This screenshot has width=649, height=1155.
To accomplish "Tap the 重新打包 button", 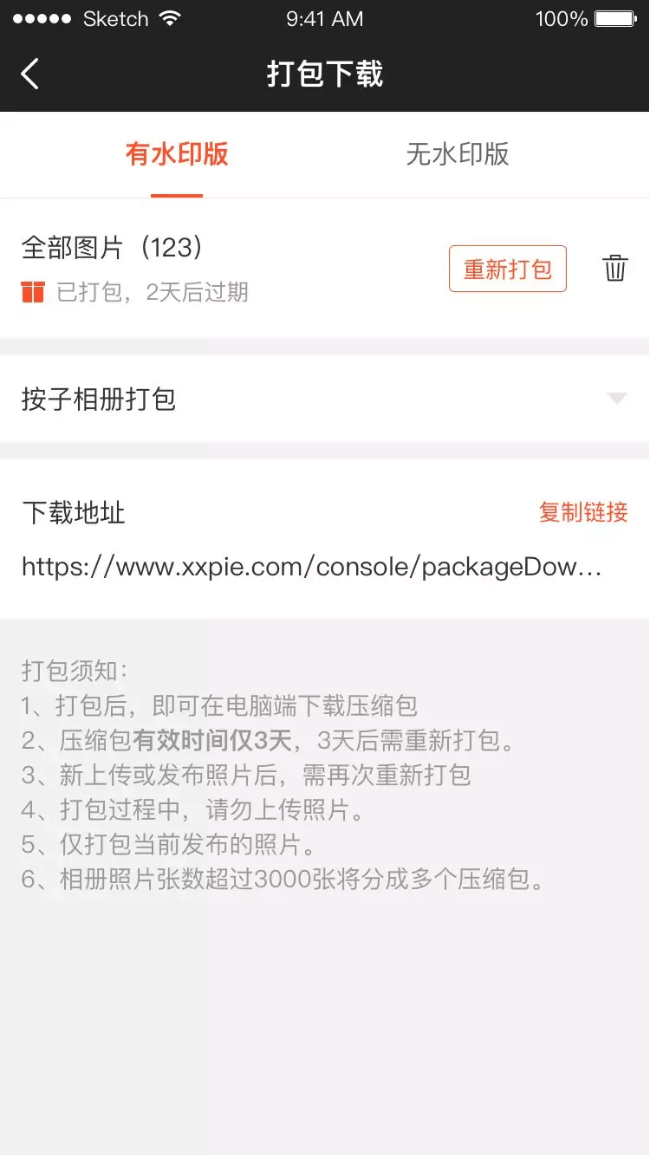I will pyautogui.click(x=507, y=269).
